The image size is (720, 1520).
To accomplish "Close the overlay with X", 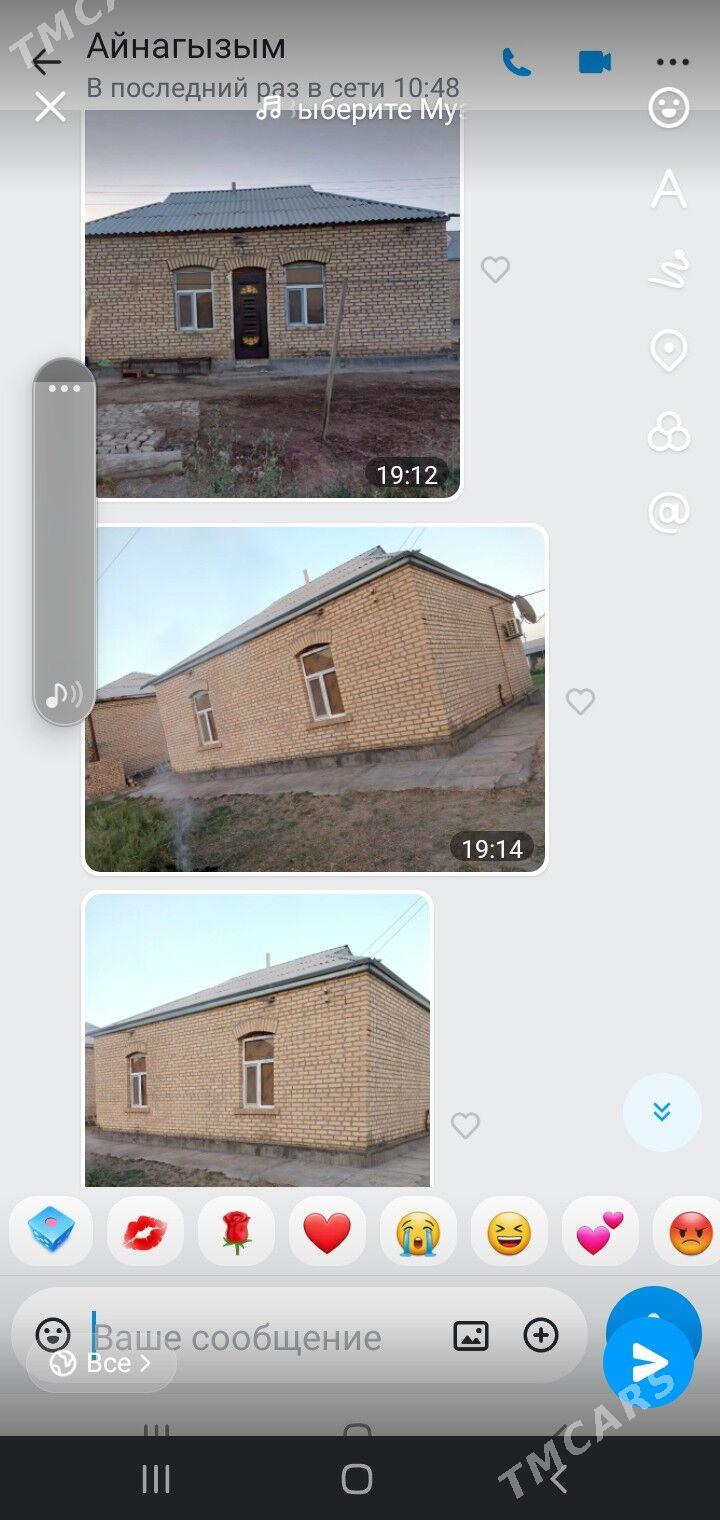I will click(x=50, y=107).
